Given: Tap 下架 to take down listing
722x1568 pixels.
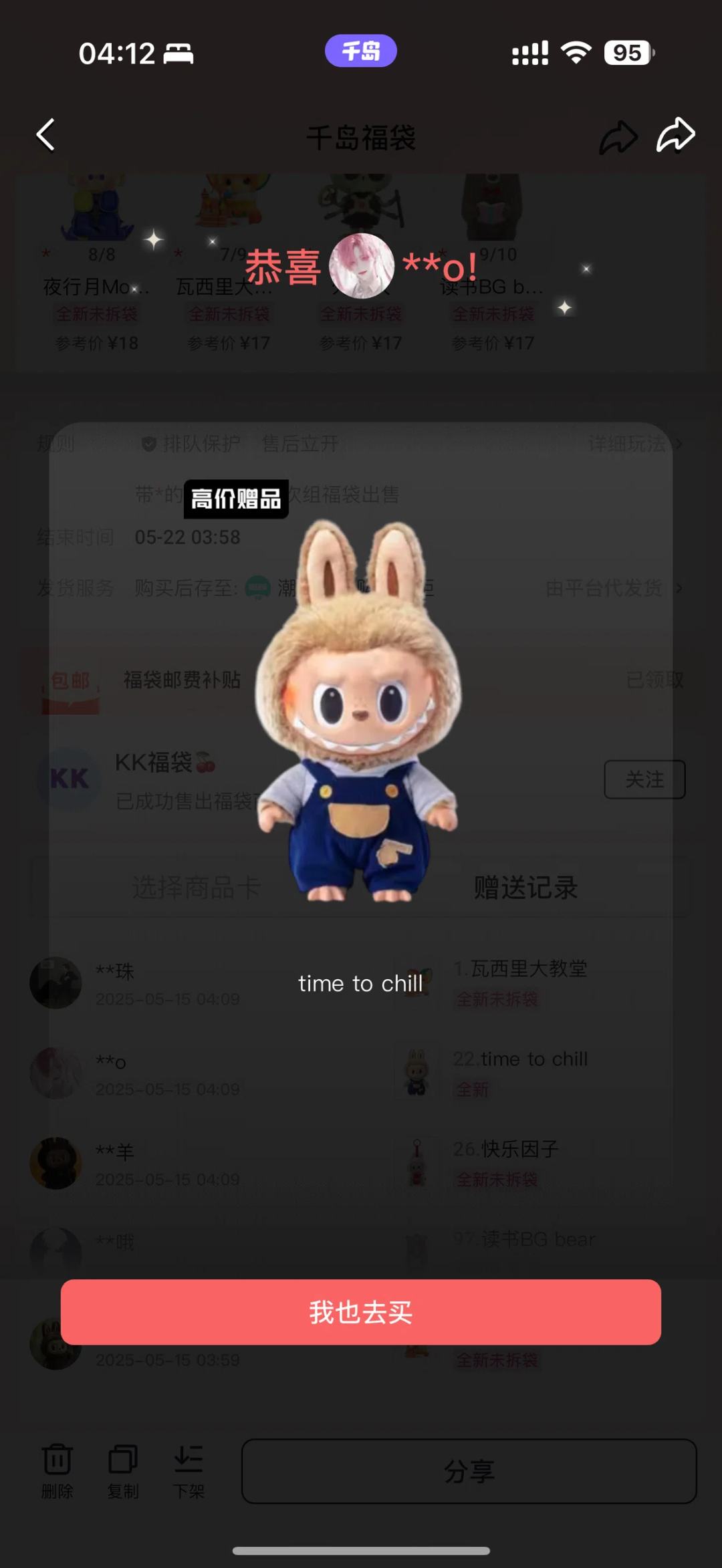Looking at the screenshot, I should 189,1468.
